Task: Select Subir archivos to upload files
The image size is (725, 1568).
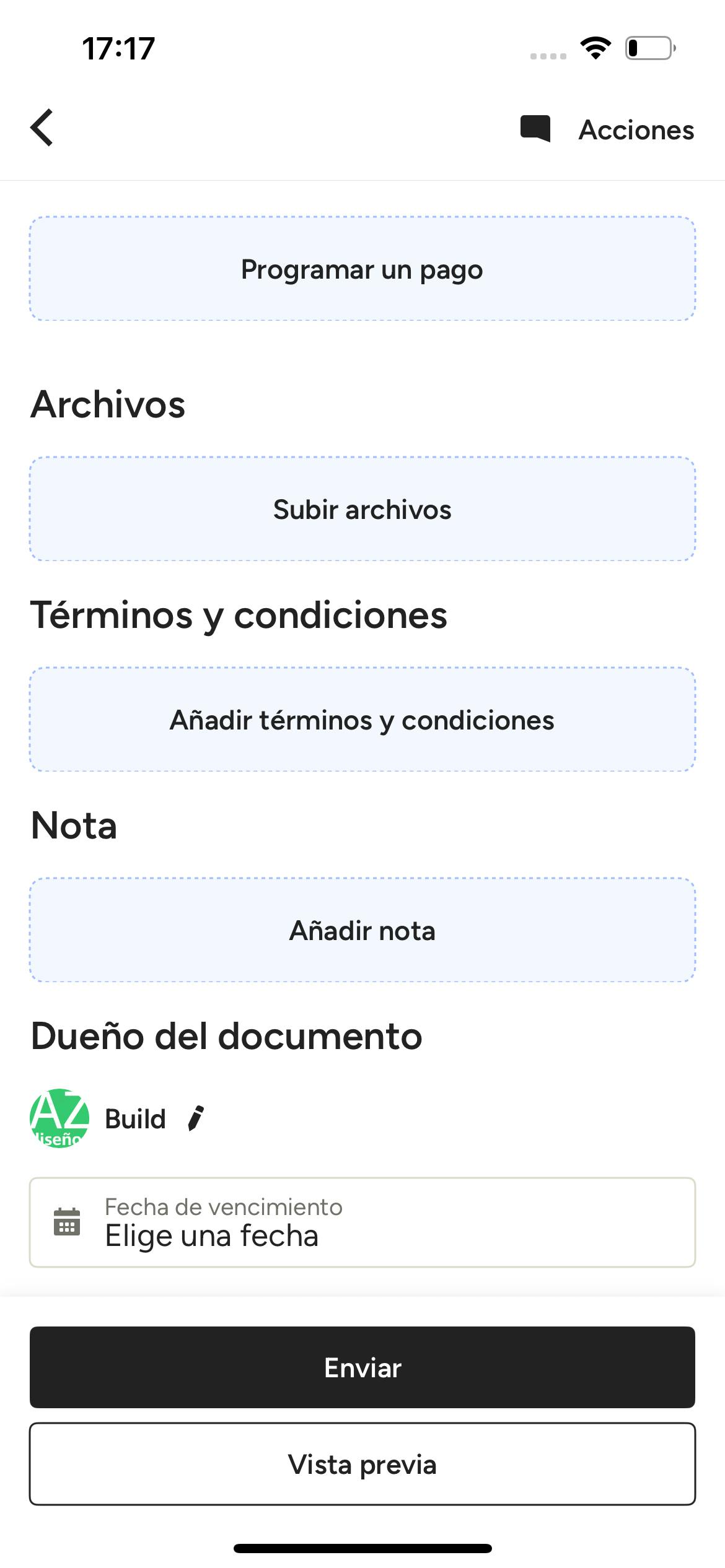Action: pos(362,509)
